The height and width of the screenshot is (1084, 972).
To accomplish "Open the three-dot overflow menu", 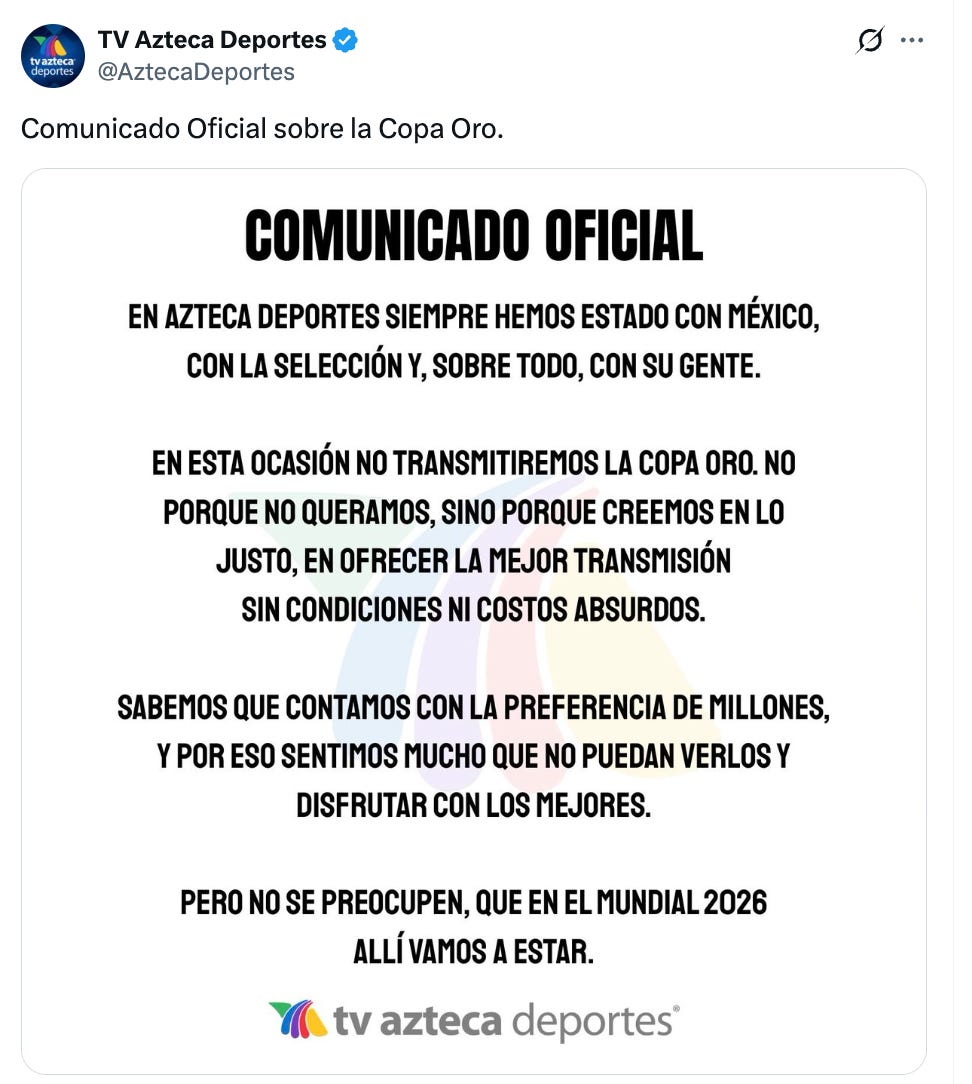I will [x=912, y=40].
